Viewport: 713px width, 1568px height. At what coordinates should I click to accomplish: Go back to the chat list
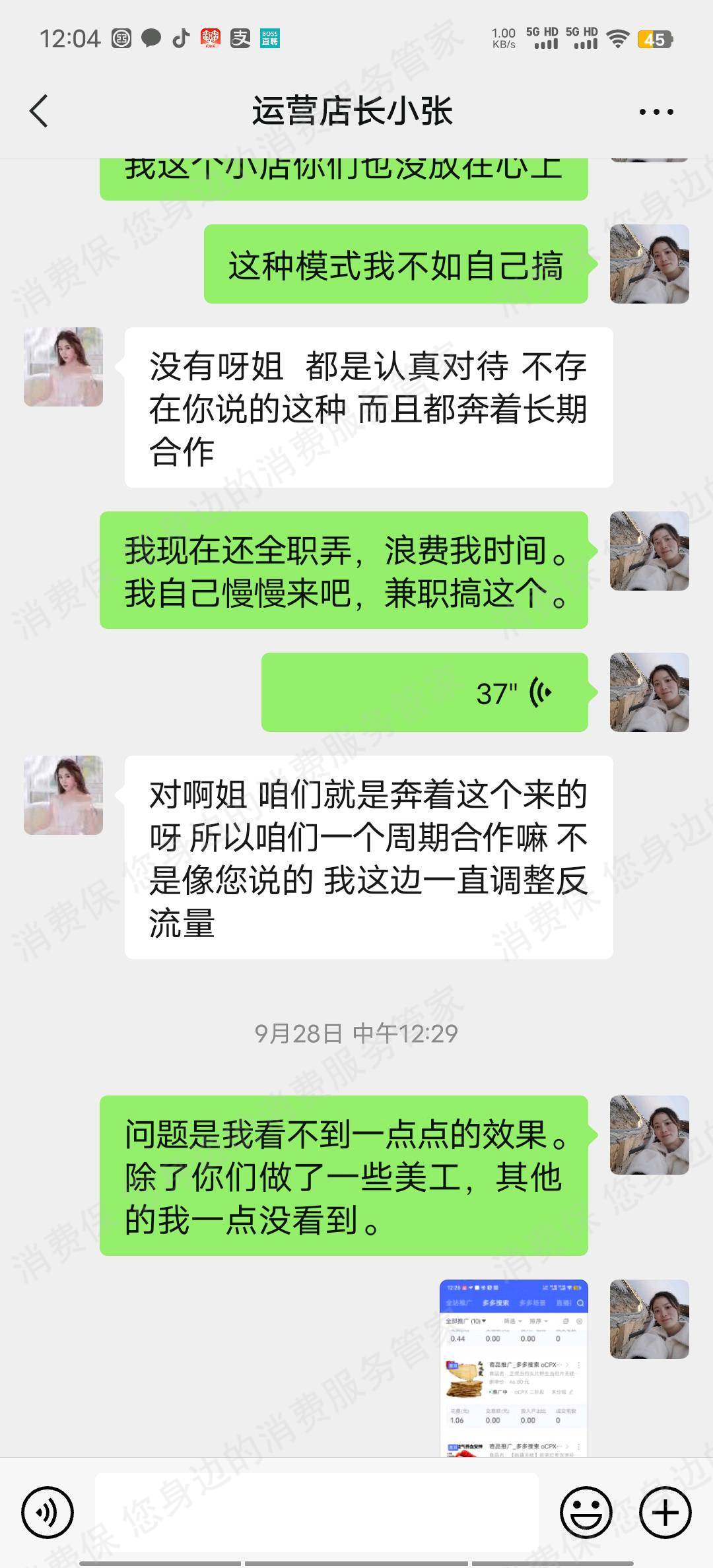coord(40,111)
